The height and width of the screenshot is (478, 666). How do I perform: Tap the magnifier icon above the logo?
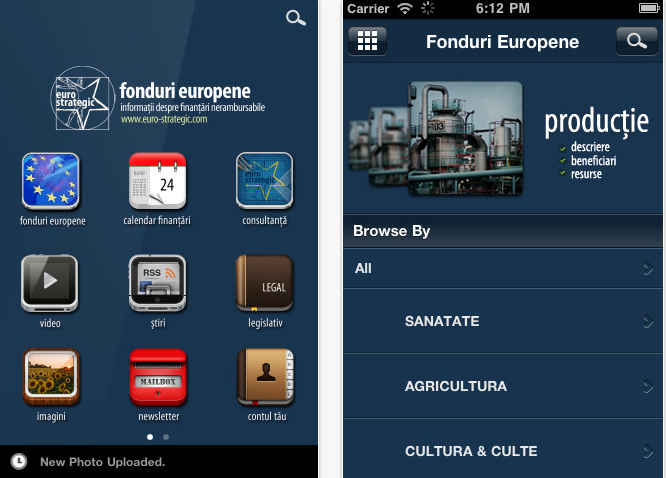tap(295, 18)
